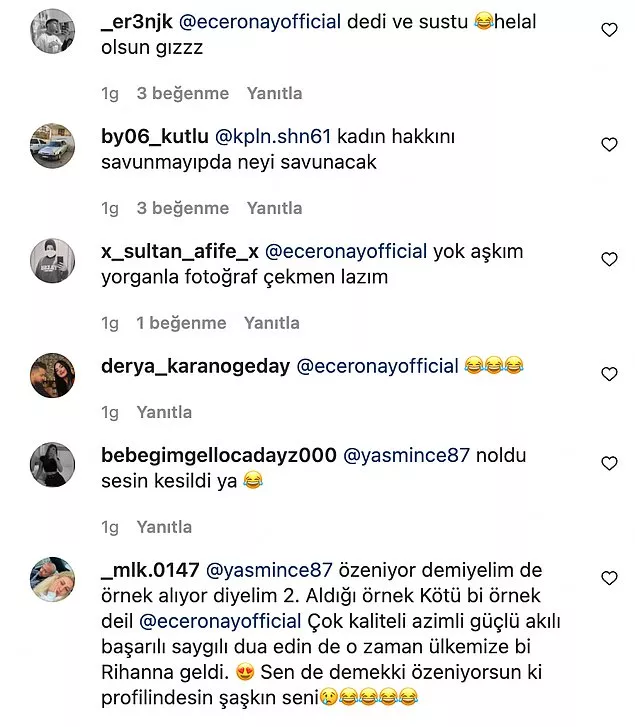This screenshot has height=727, width=635.
Task: Reply to x_sultan_afife_x's comment
Action: (272, 323)
